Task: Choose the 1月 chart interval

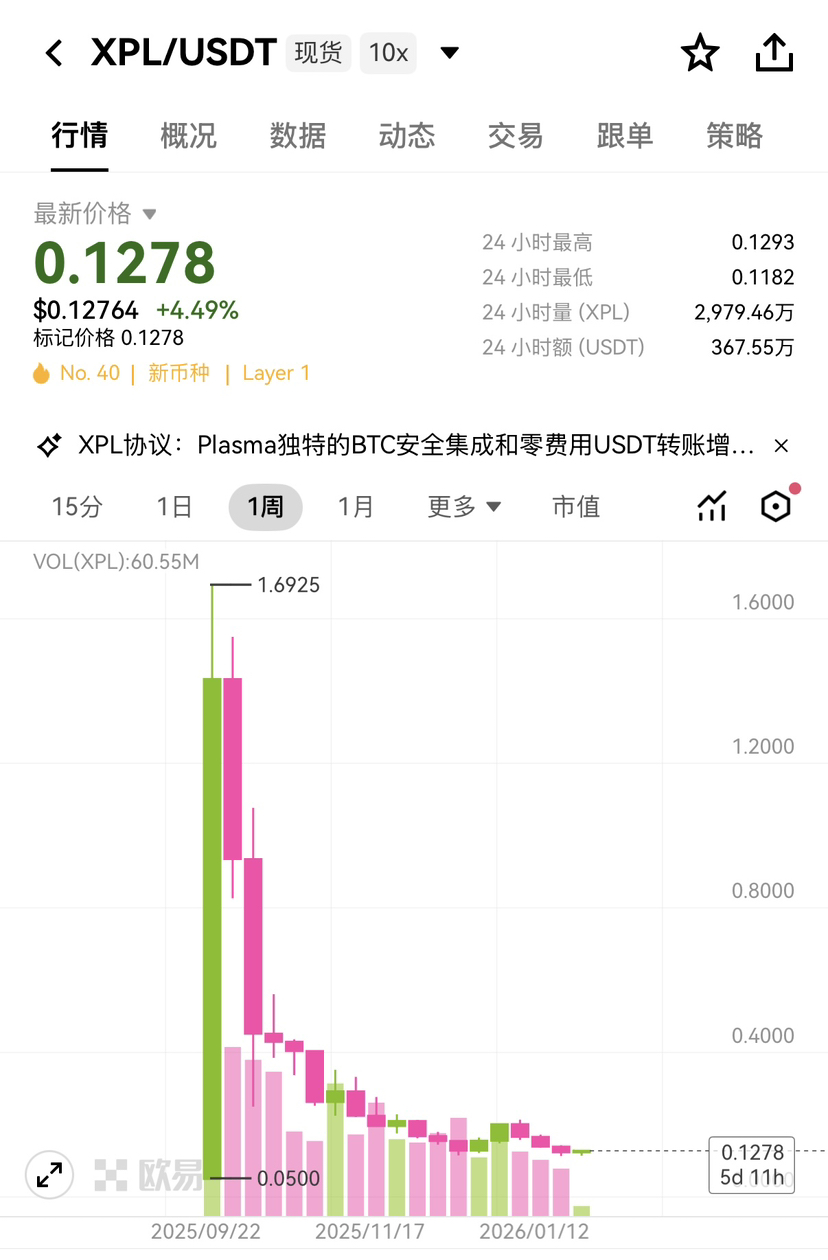Action: click(x=355, y=507)
